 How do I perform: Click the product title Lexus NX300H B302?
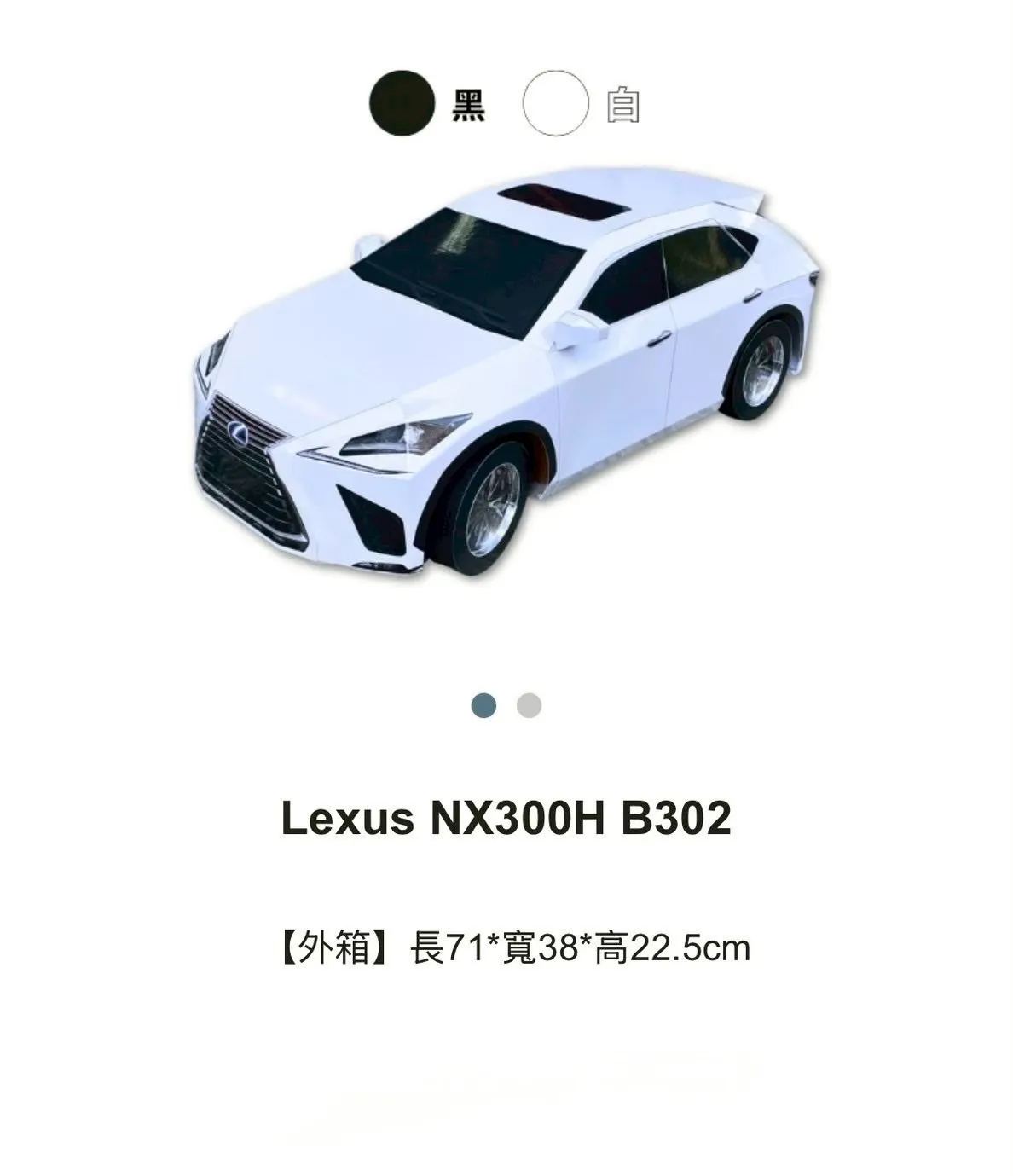click(506, 817)
